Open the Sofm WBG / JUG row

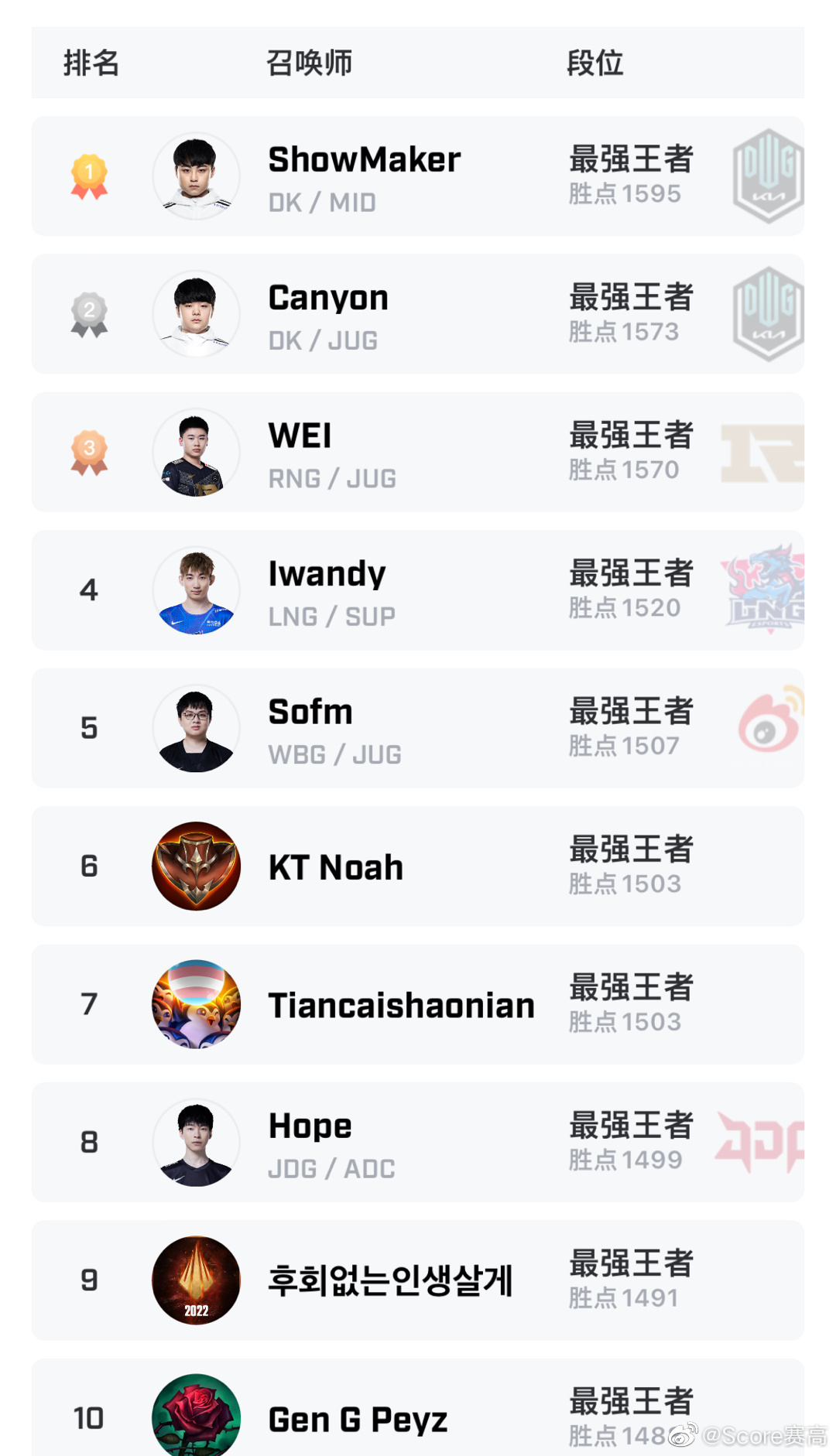(418, 728)
